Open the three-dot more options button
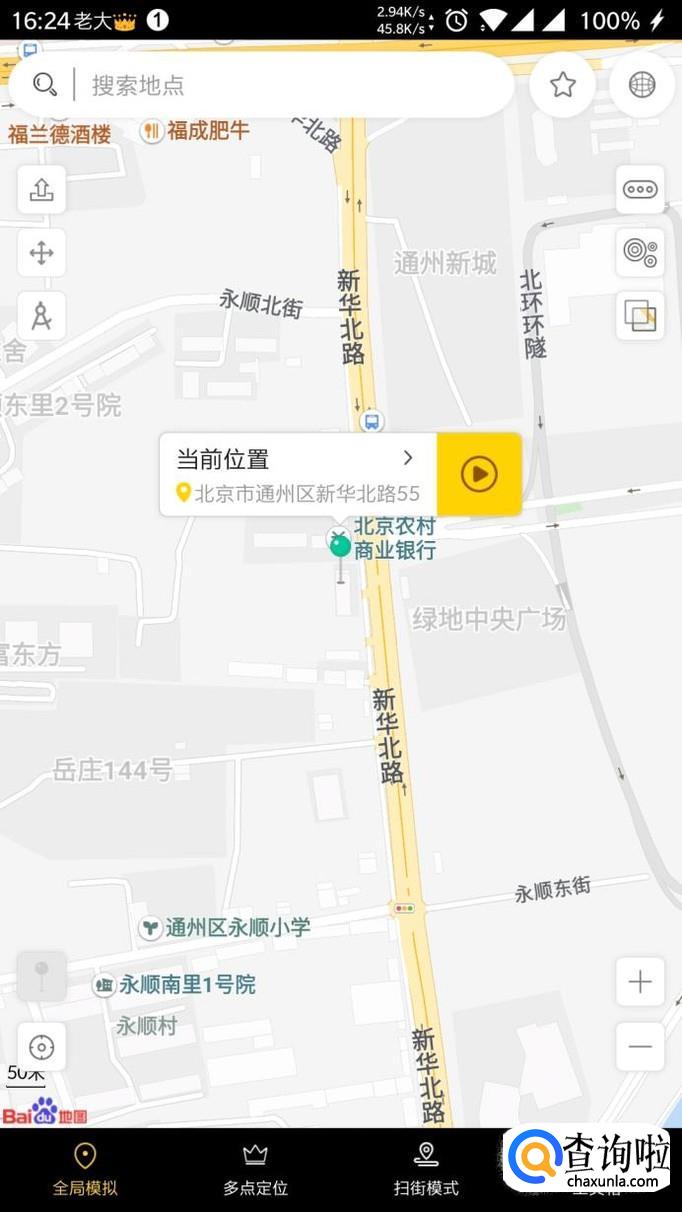Image resolution: width=682 pixels, height=1212 pixels. (x=640, y=189)
